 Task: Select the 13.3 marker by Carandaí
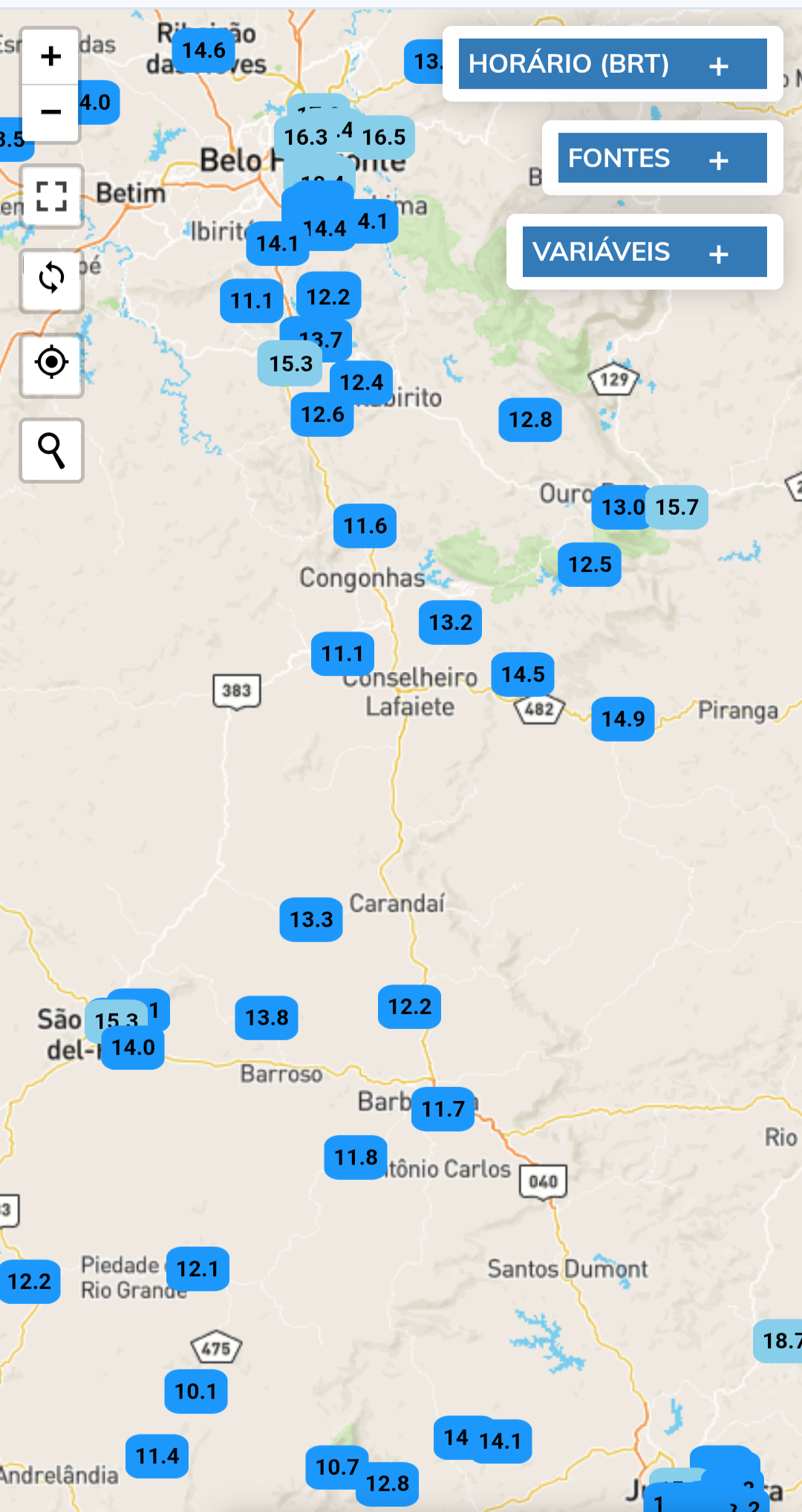(x=311, y=920)
